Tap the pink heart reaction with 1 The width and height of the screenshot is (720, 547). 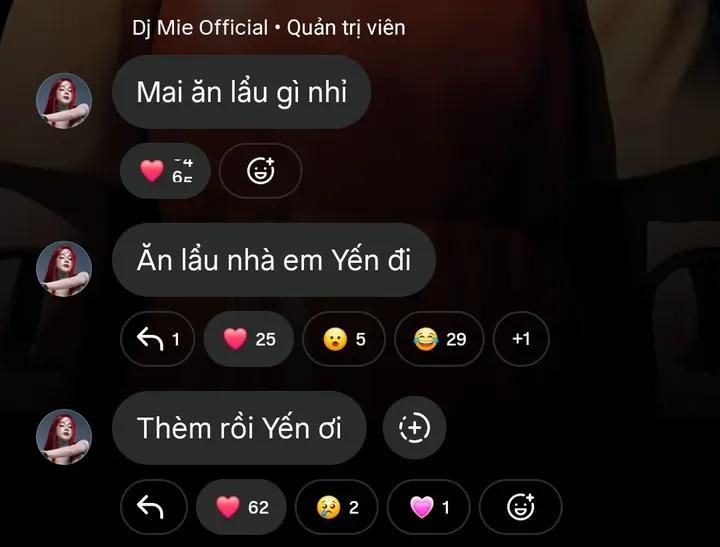[429, 507]
